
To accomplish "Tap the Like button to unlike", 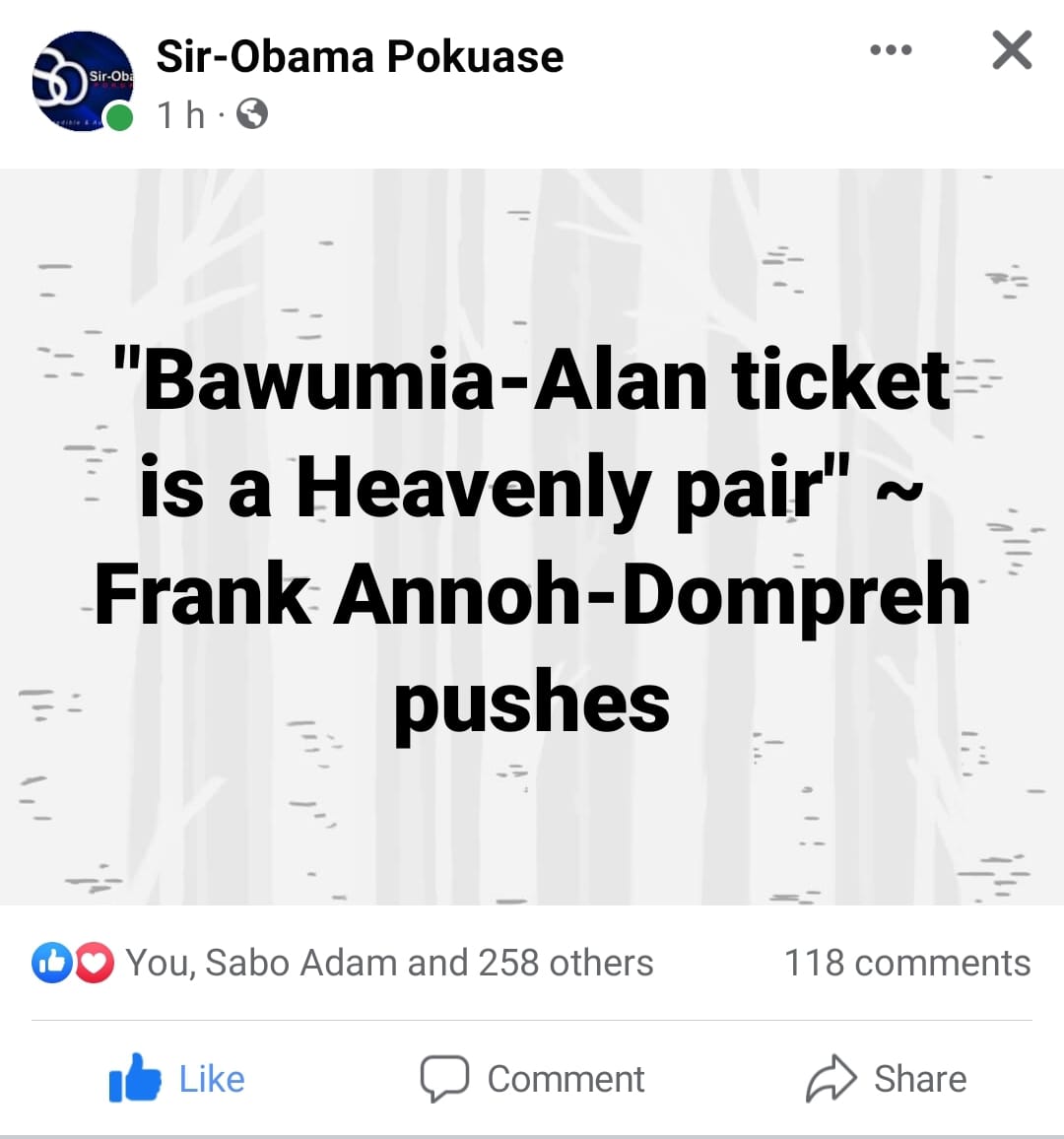I will [x=177, y=1079].
